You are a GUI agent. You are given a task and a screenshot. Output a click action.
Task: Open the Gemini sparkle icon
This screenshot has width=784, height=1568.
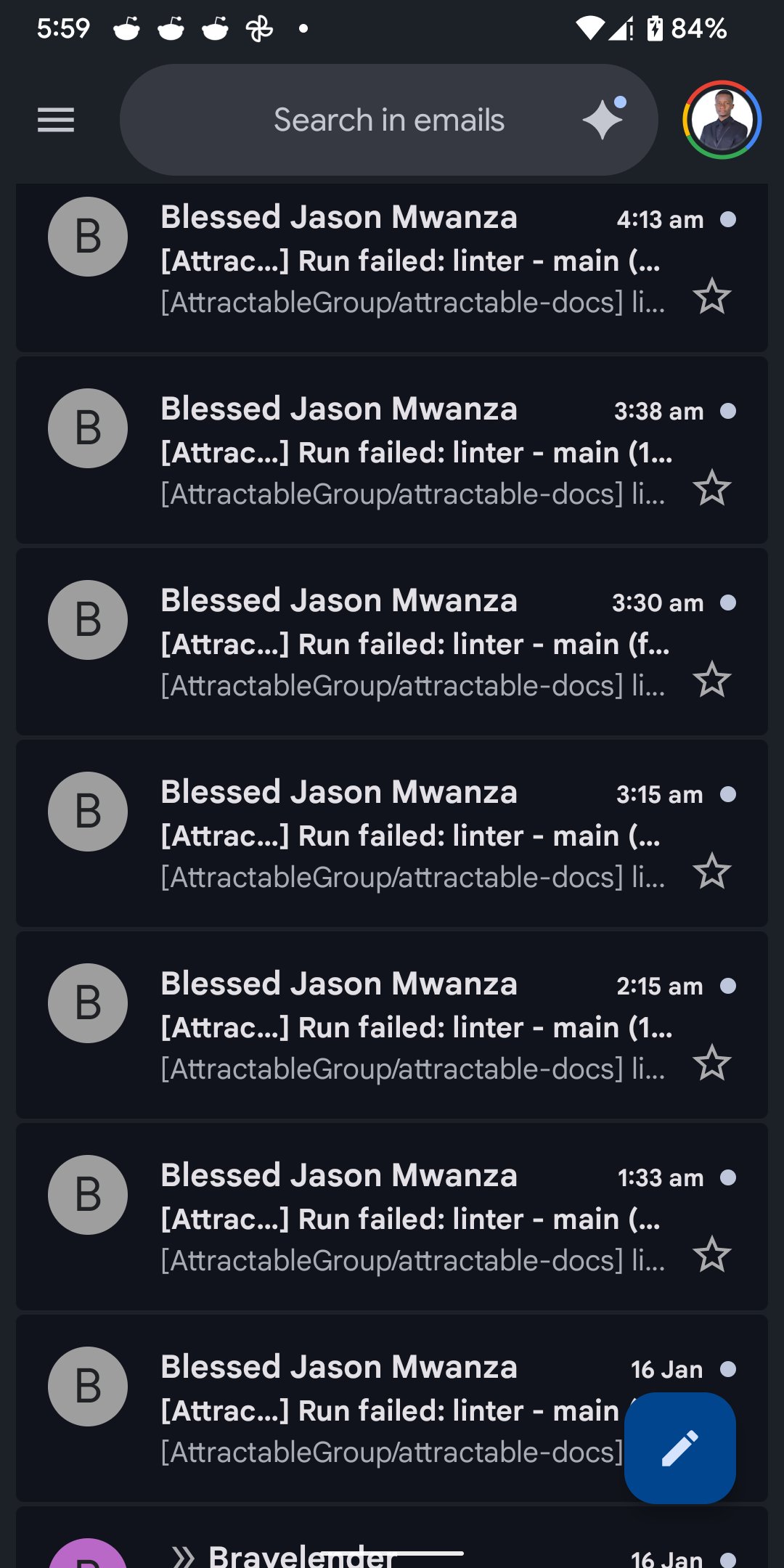pos(603,118)
